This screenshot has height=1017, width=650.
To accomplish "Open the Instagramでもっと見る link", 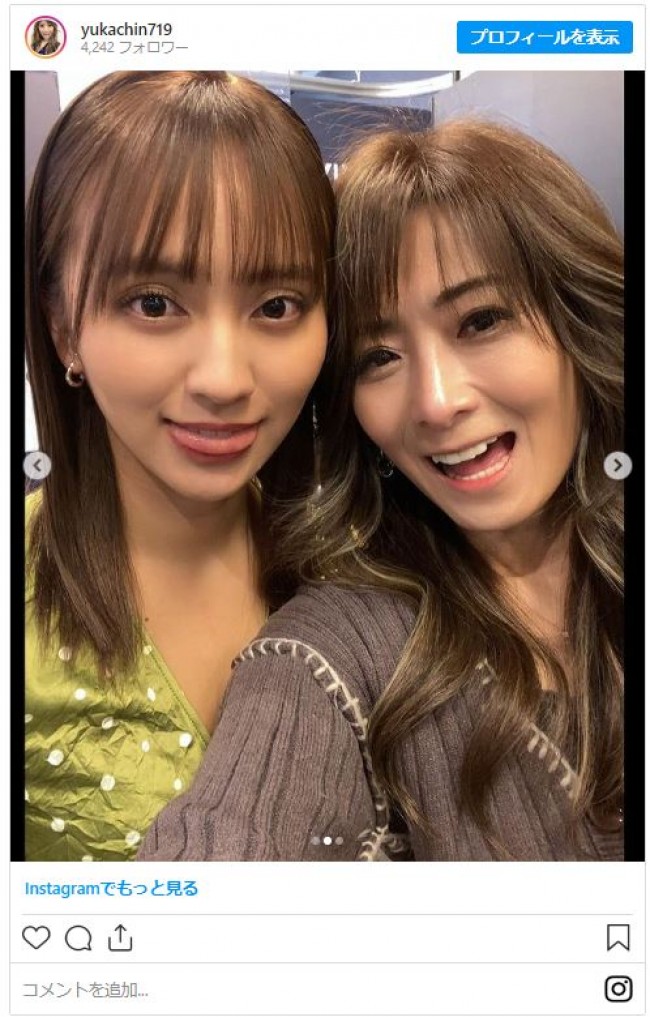I will pos(111,888).
